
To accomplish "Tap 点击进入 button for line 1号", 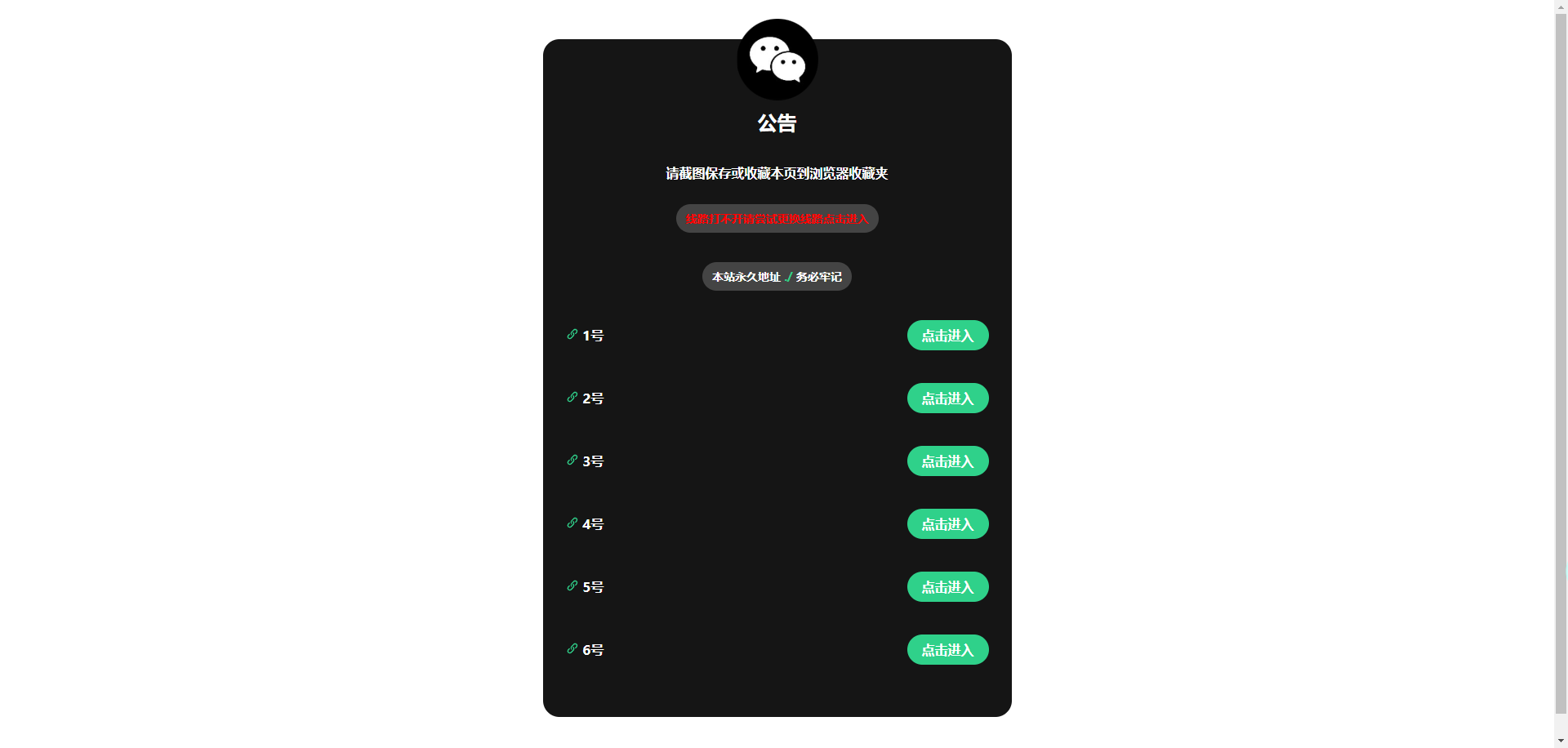I will pyautogui.click(x=947, y=336).
